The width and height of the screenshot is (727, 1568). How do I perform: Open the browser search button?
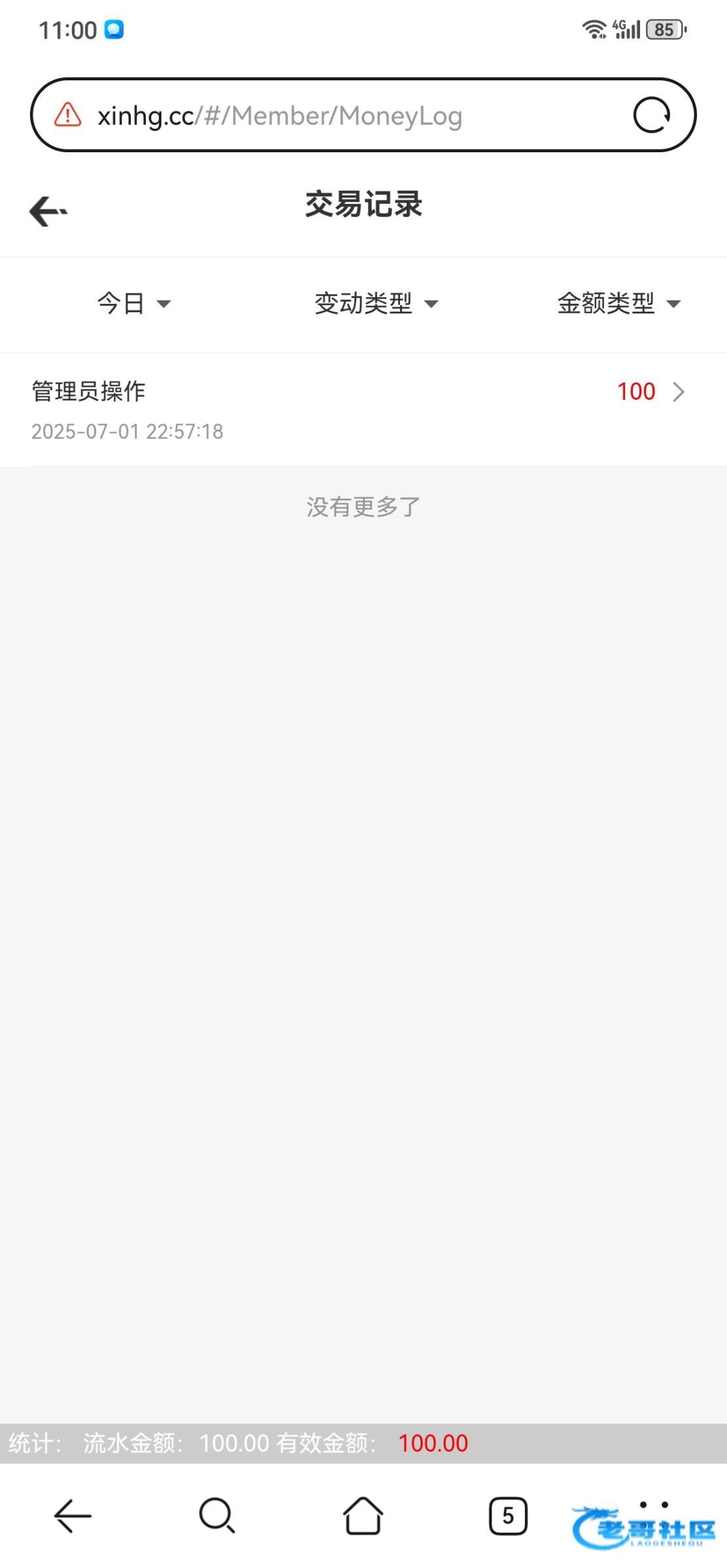coord(217,1515)
